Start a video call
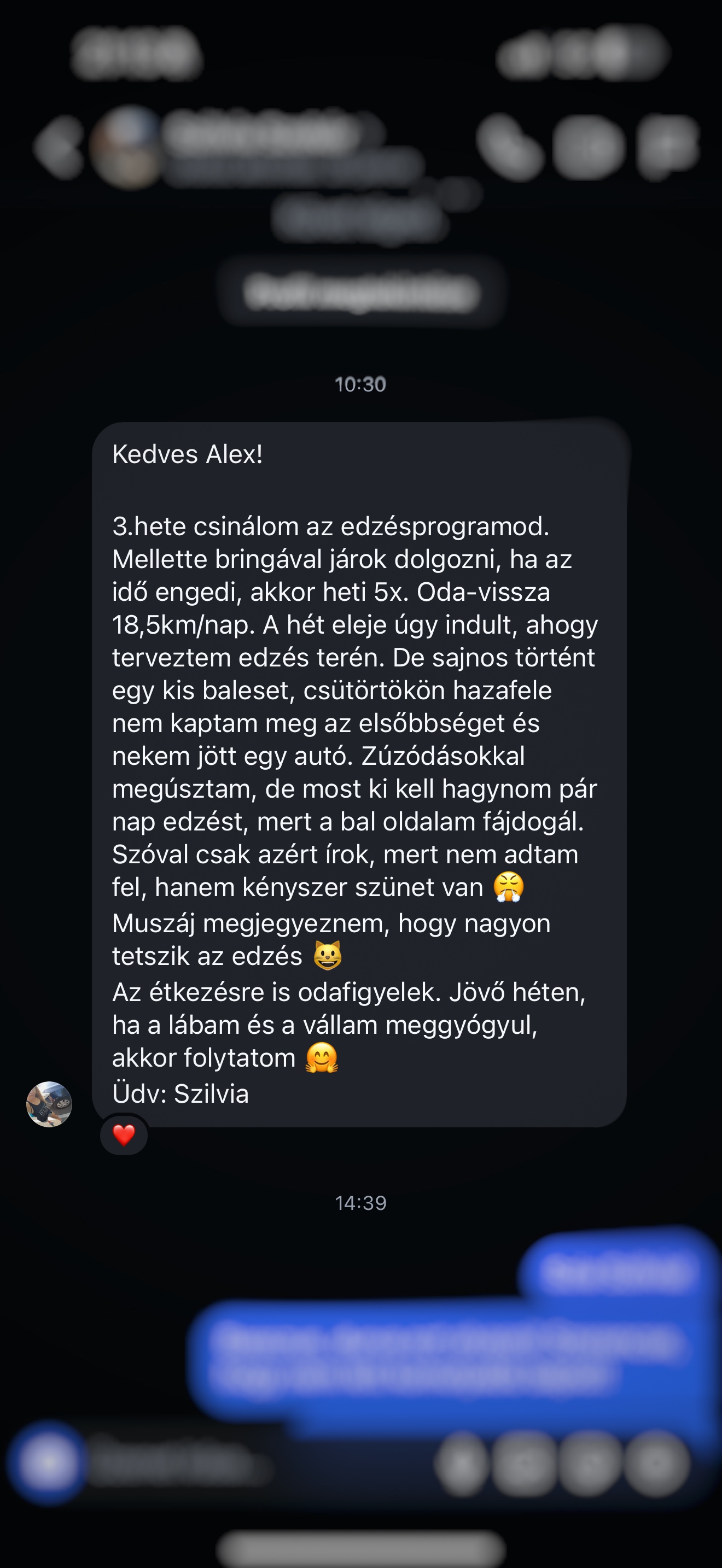The width and height of the screenshot is (722, 1568). (588, 147)
